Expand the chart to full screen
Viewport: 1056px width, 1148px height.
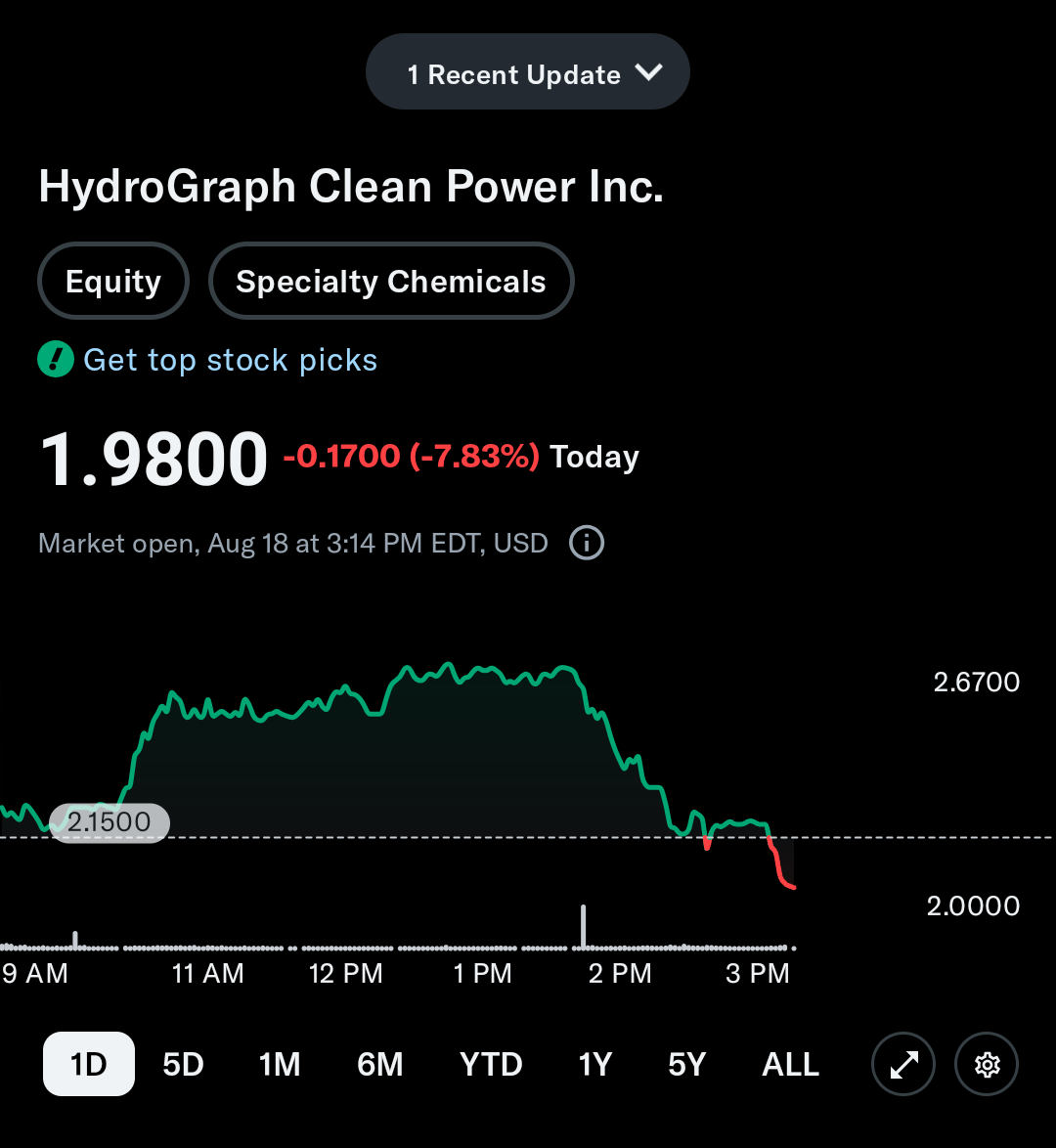903,1064
